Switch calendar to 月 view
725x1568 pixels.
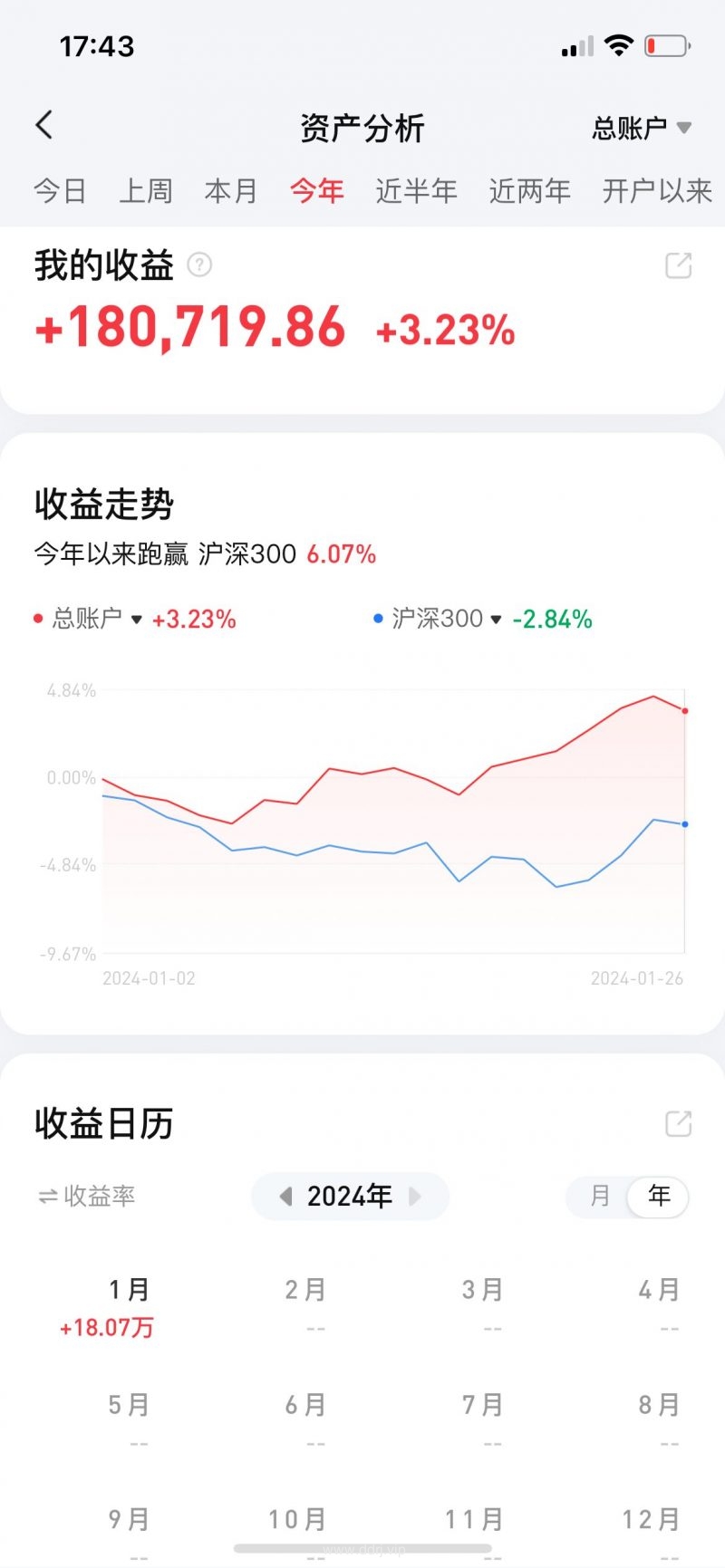pyautogui.click(x=600, y=1197)
